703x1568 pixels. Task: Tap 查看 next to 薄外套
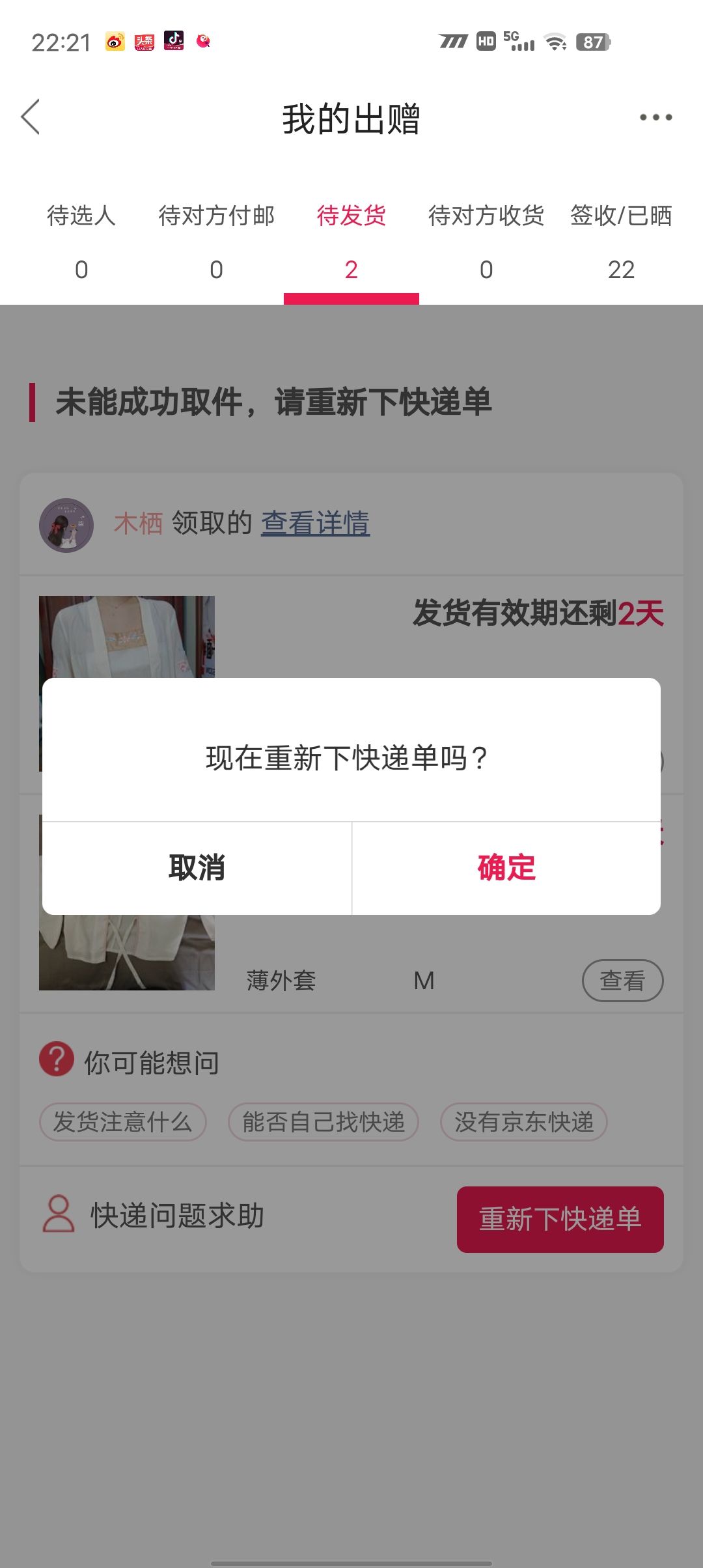[622, 980]
